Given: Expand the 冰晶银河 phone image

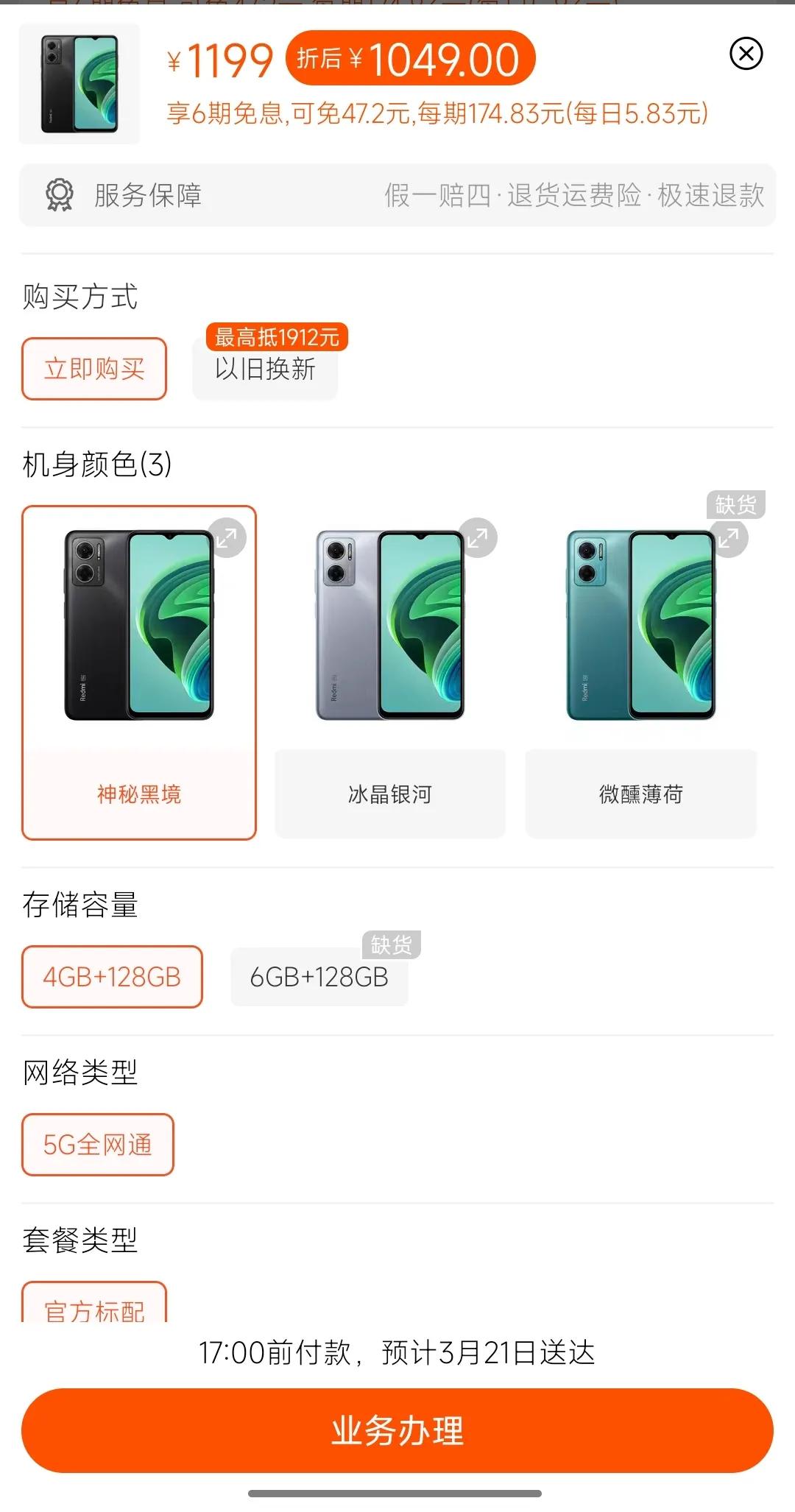Looking at the screenshot, I should click(x=478, y=538).
